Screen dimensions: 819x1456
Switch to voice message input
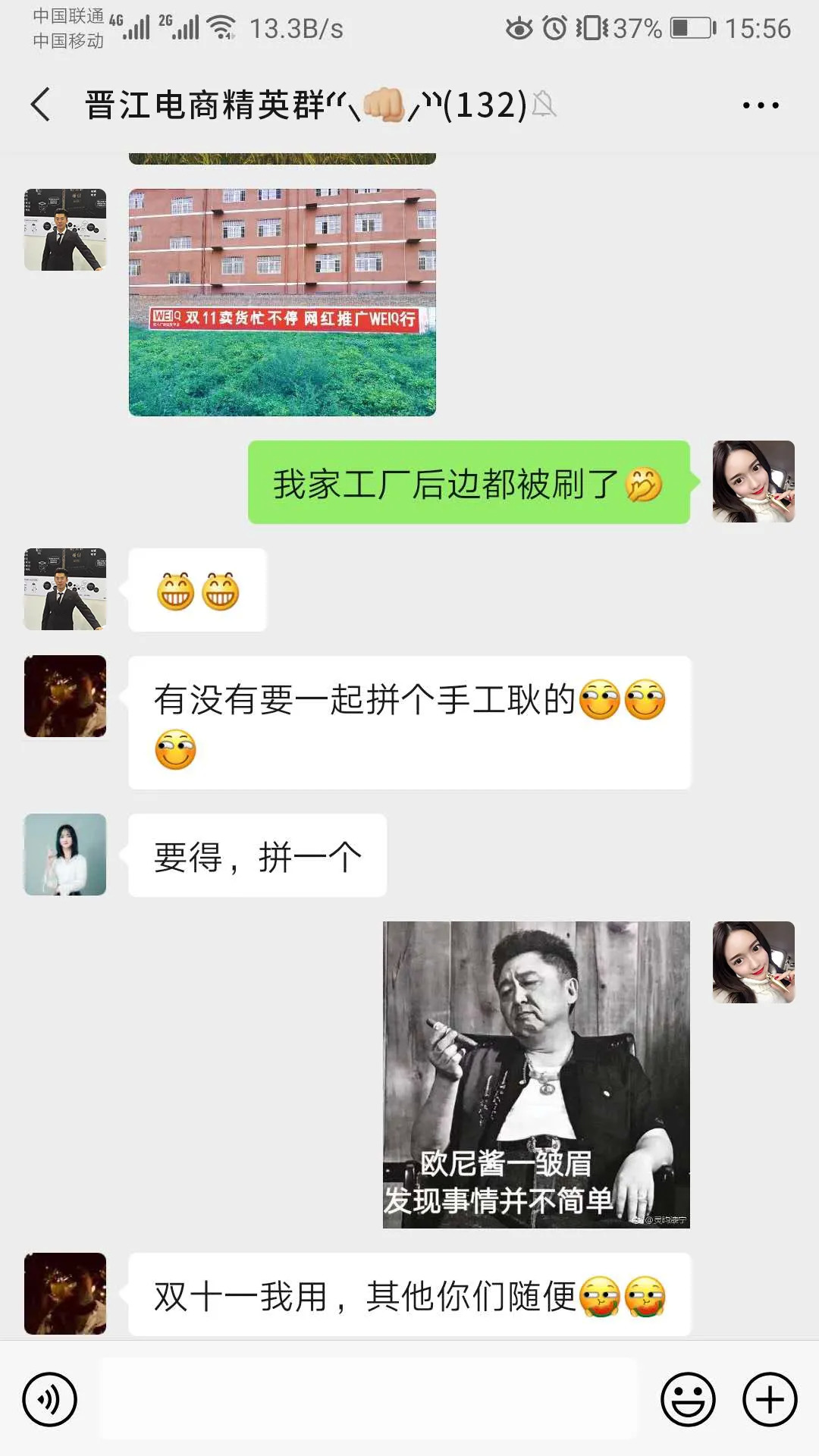[x=50, y=1399]
